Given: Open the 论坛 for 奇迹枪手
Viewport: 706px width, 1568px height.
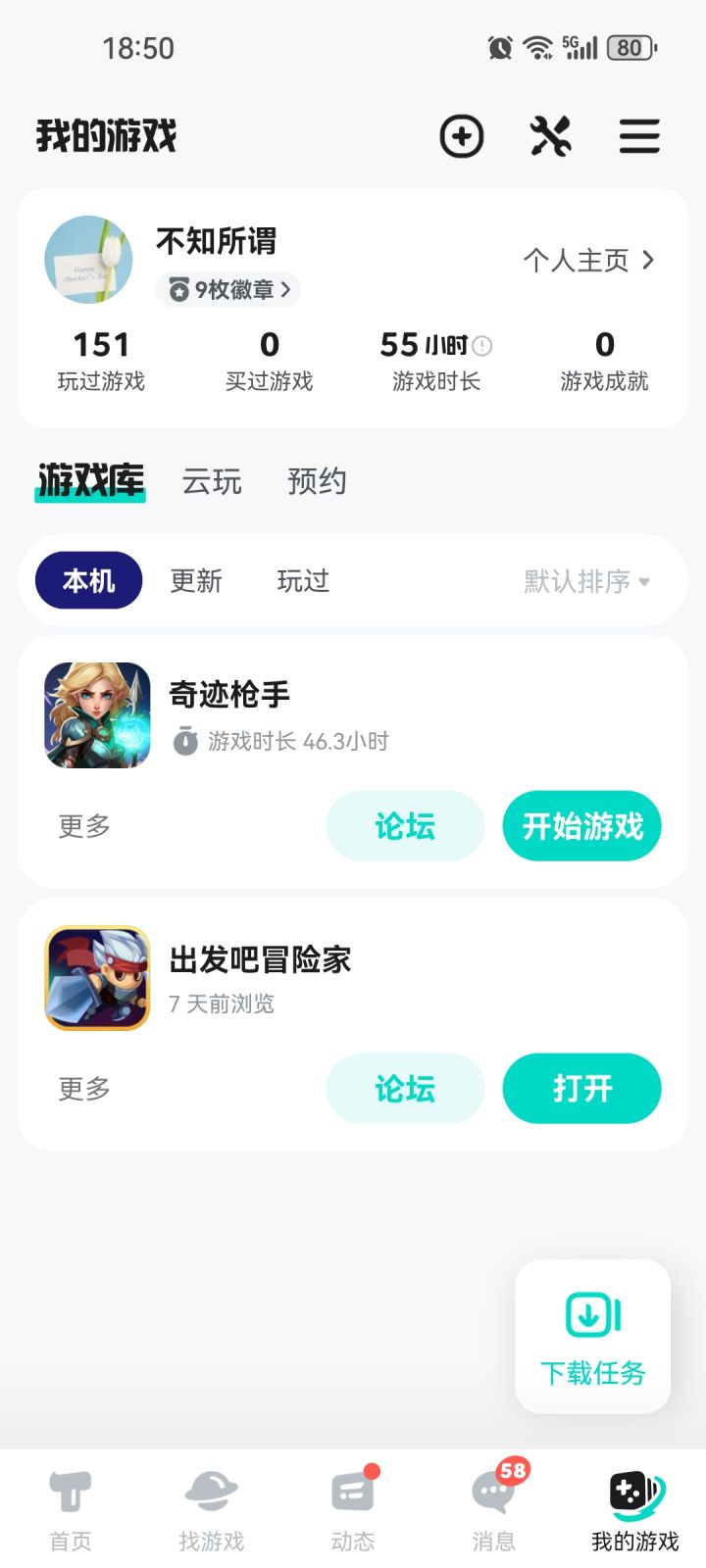Looking at the screenshot, I should tap(405, 826).
